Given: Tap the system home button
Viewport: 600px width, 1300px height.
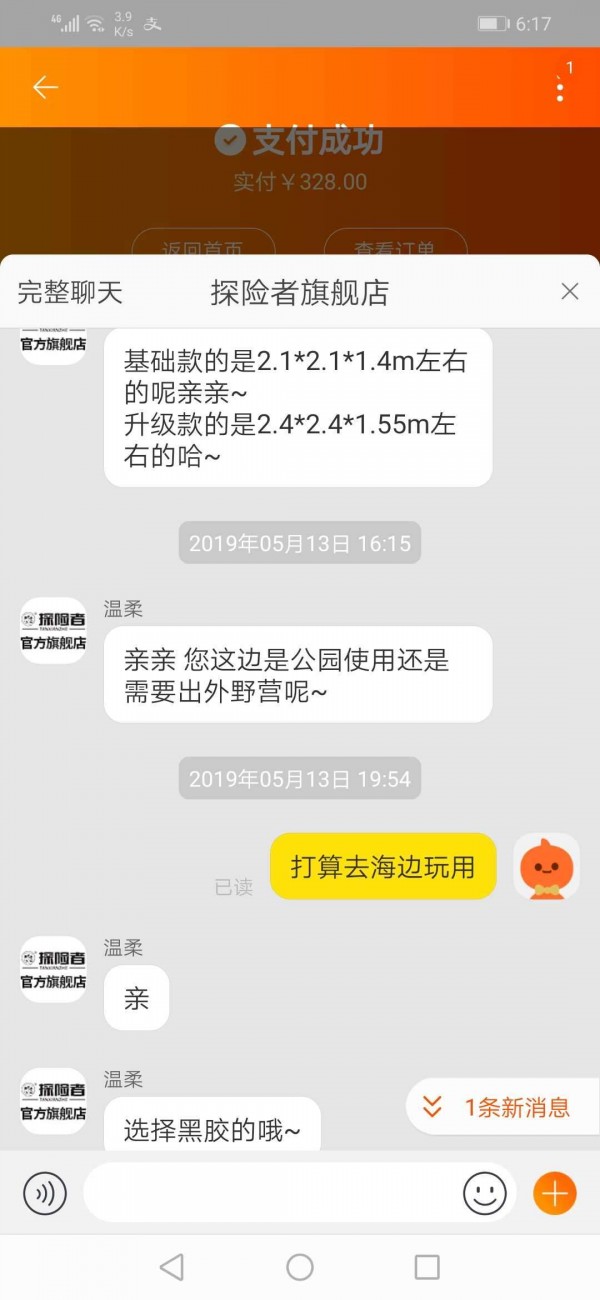Looking at the screenshot, I should click(x=300, y=1267).
